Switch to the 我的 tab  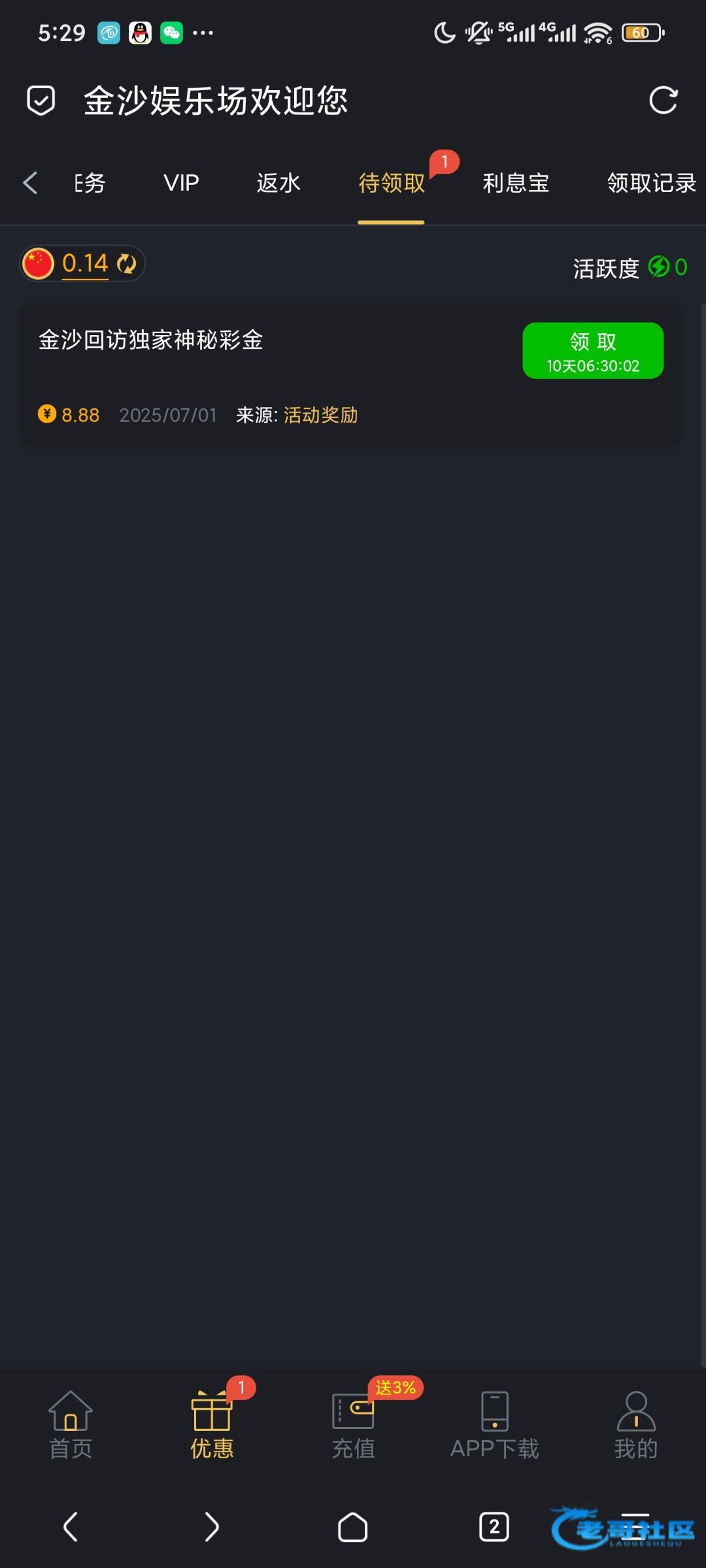[635, 1424]
